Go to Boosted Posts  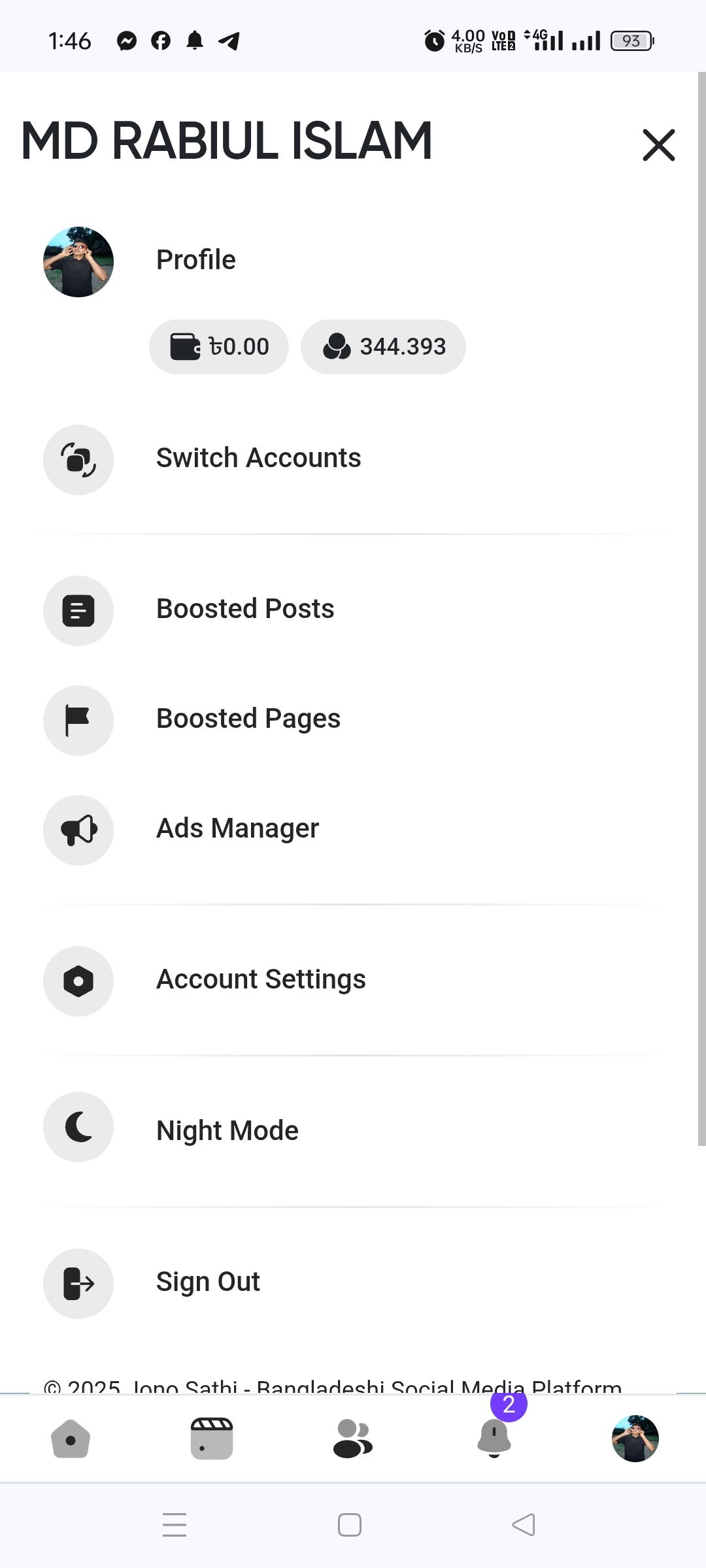[353, 610]
